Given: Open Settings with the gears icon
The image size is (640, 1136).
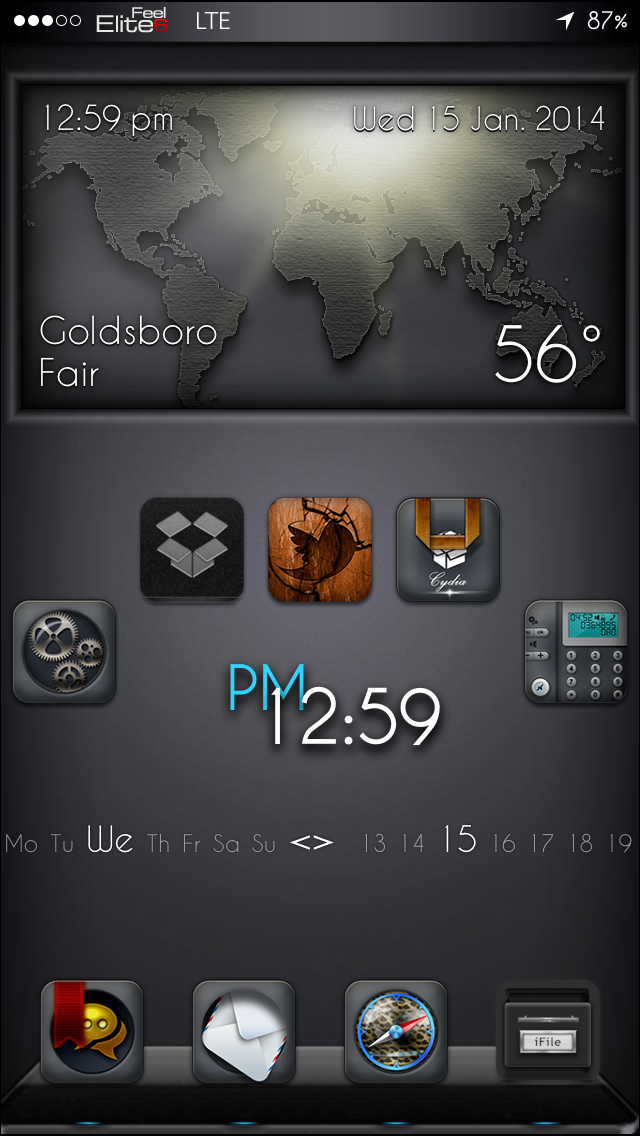Looking at the screenshot, I should click(x=64, y=651).
